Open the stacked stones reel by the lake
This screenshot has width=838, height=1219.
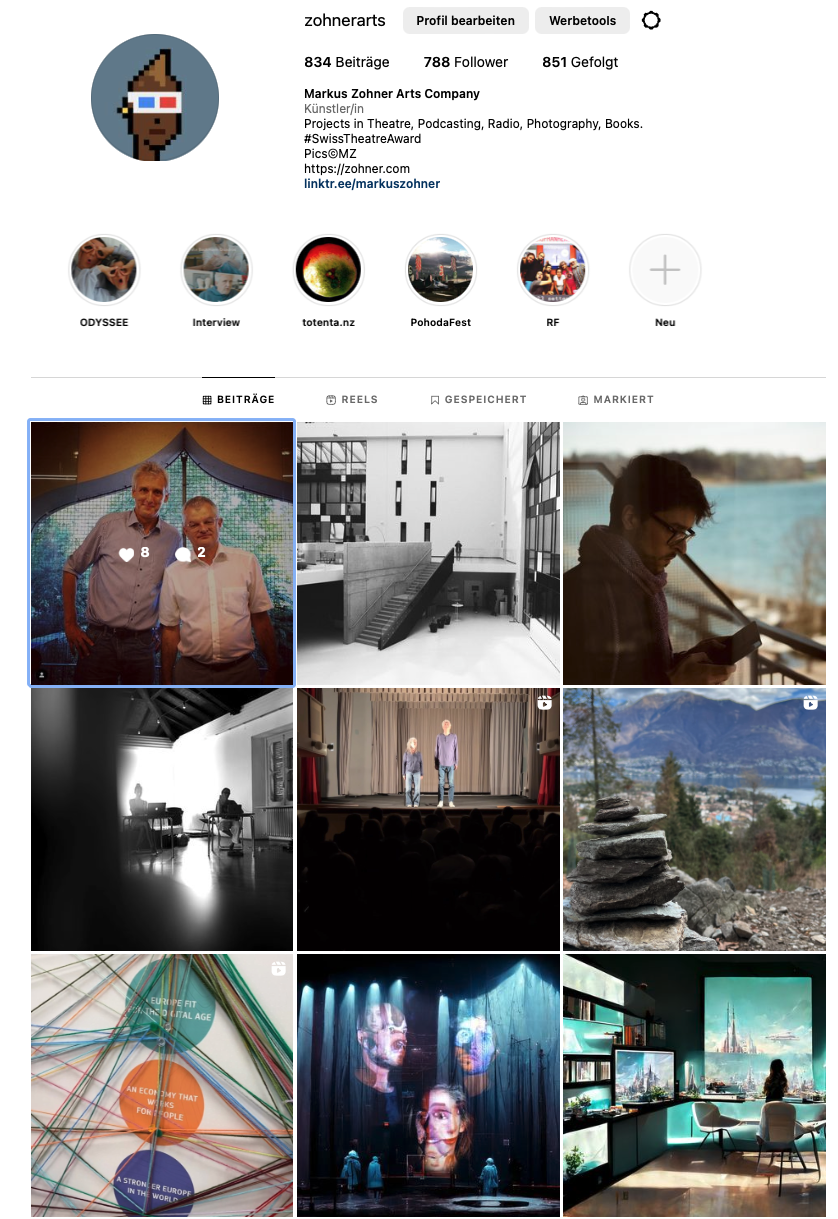pos(694,819)
